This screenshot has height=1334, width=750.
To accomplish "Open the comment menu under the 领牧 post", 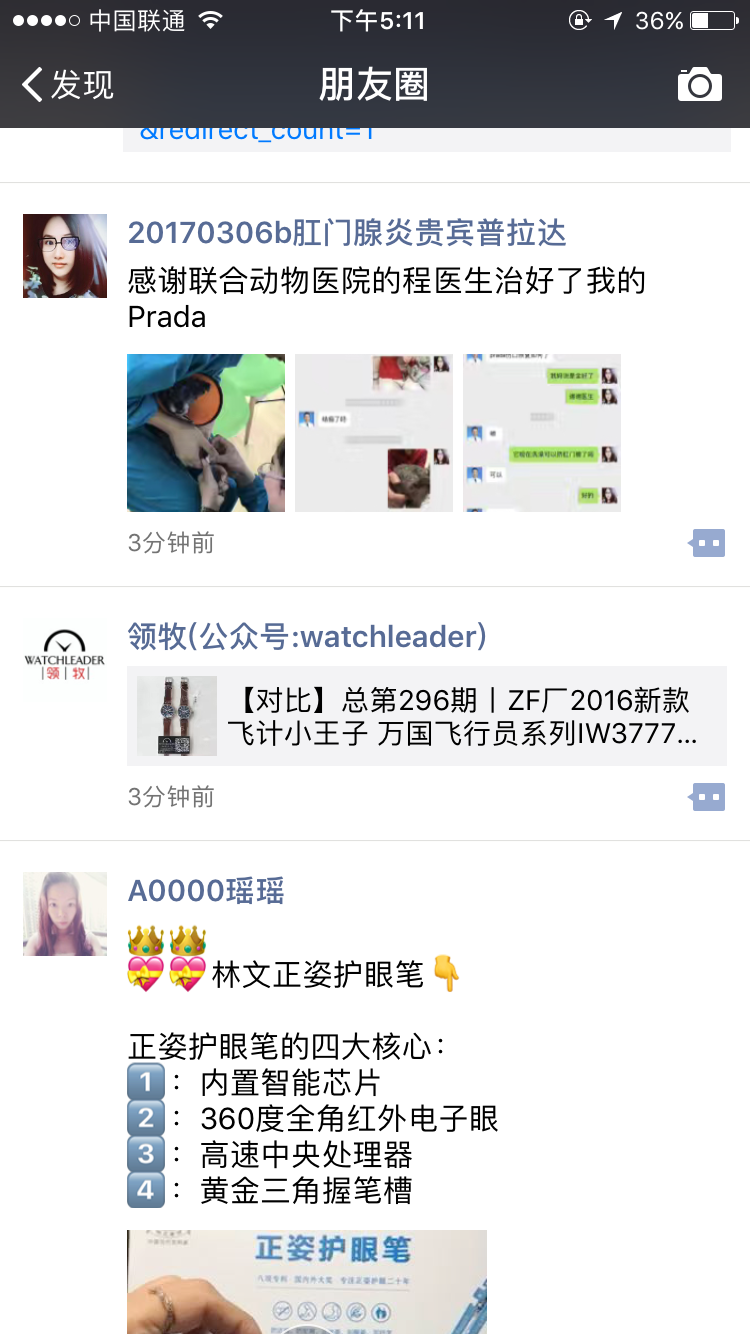I will tap(708, 797).
